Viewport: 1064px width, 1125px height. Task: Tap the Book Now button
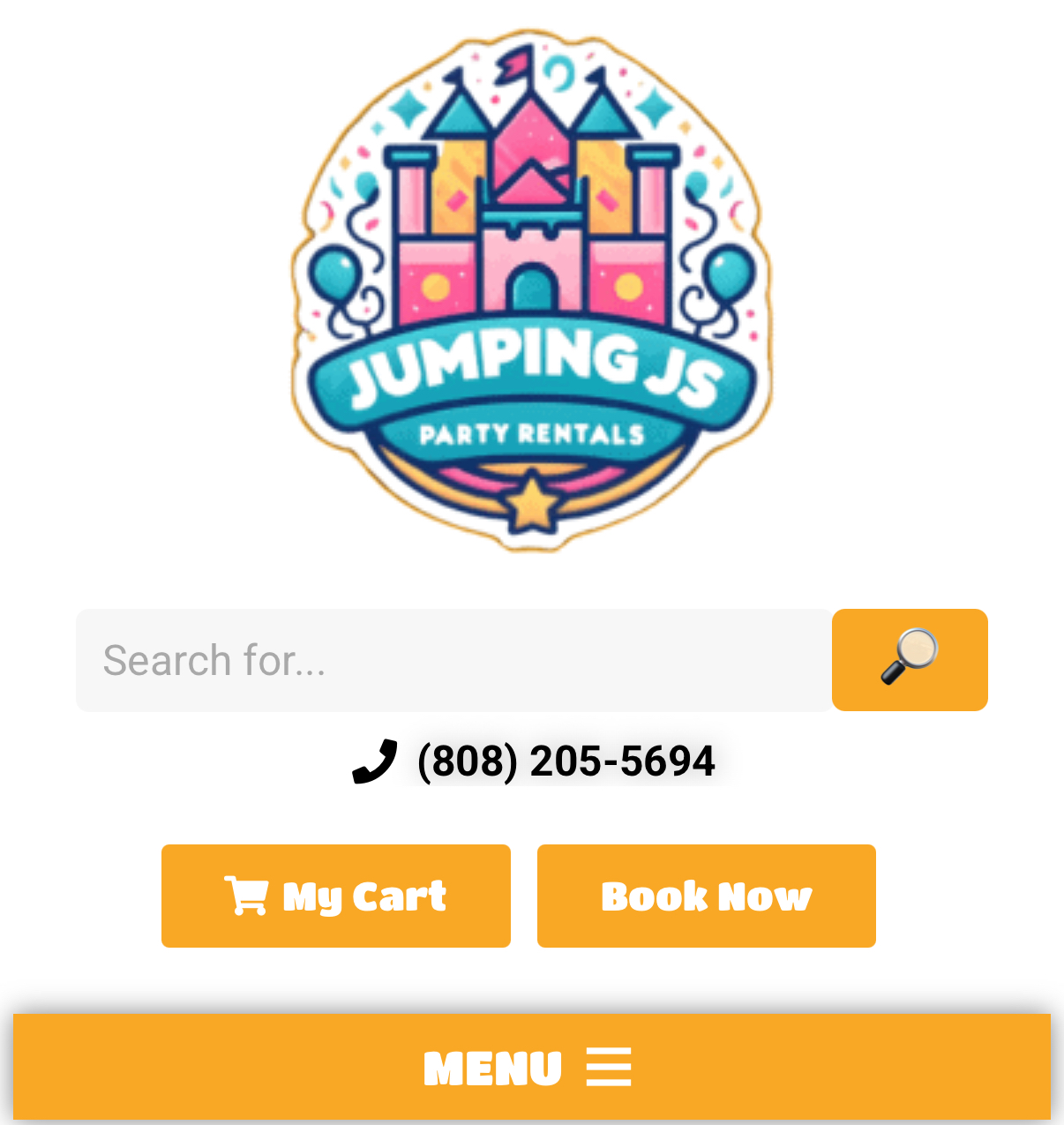706,896
